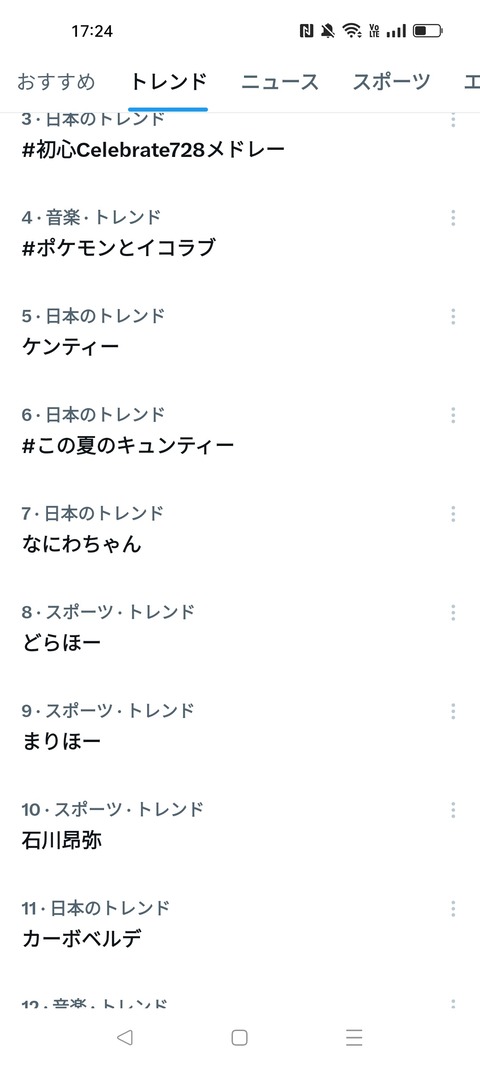Switch to the スポーツ tab
The image size is (480, 1067).
pos(391,82)
